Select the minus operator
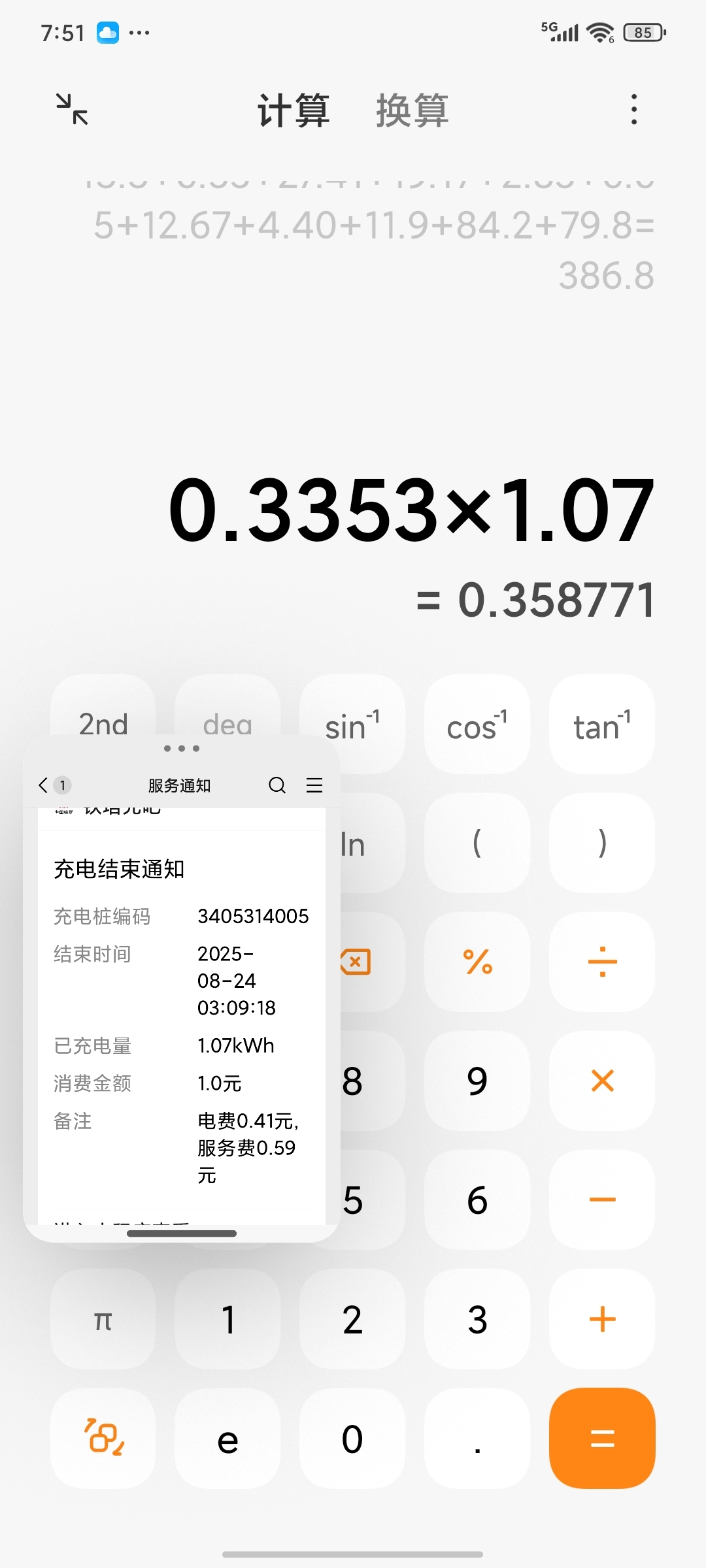The height and width of the screenshot is (1568, 706). [602, 1200]
